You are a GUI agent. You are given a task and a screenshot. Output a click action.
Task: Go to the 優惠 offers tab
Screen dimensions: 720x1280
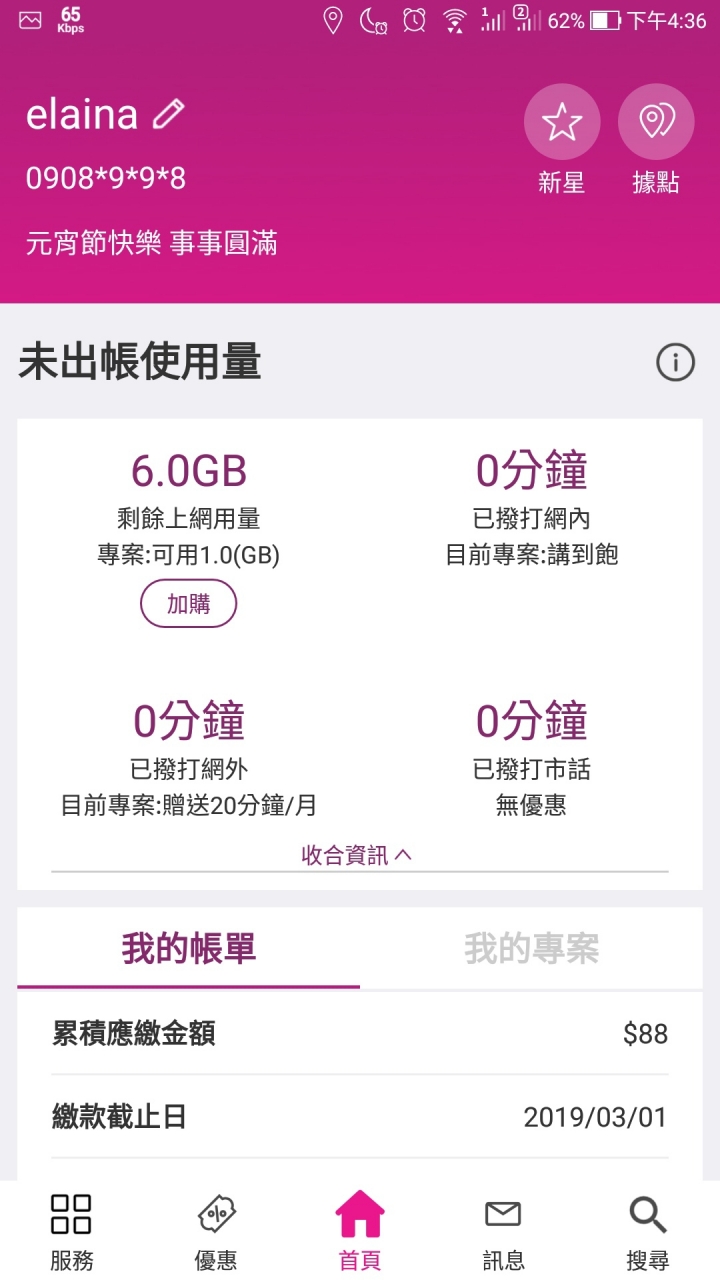216,1231
